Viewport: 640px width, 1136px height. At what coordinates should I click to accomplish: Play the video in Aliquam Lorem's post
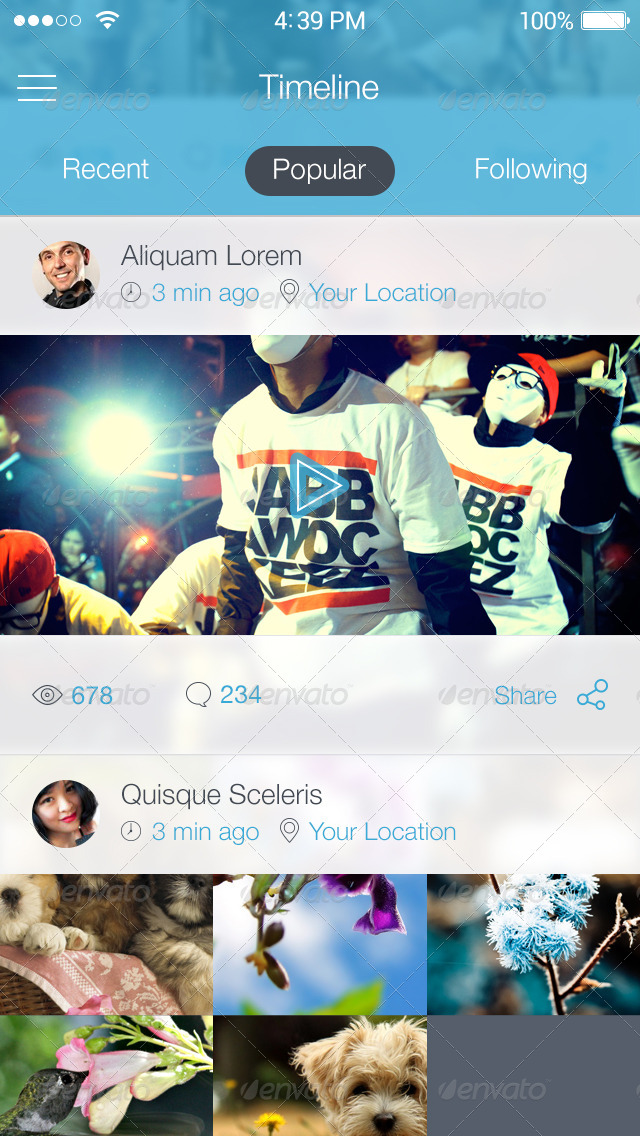[318, 485]
